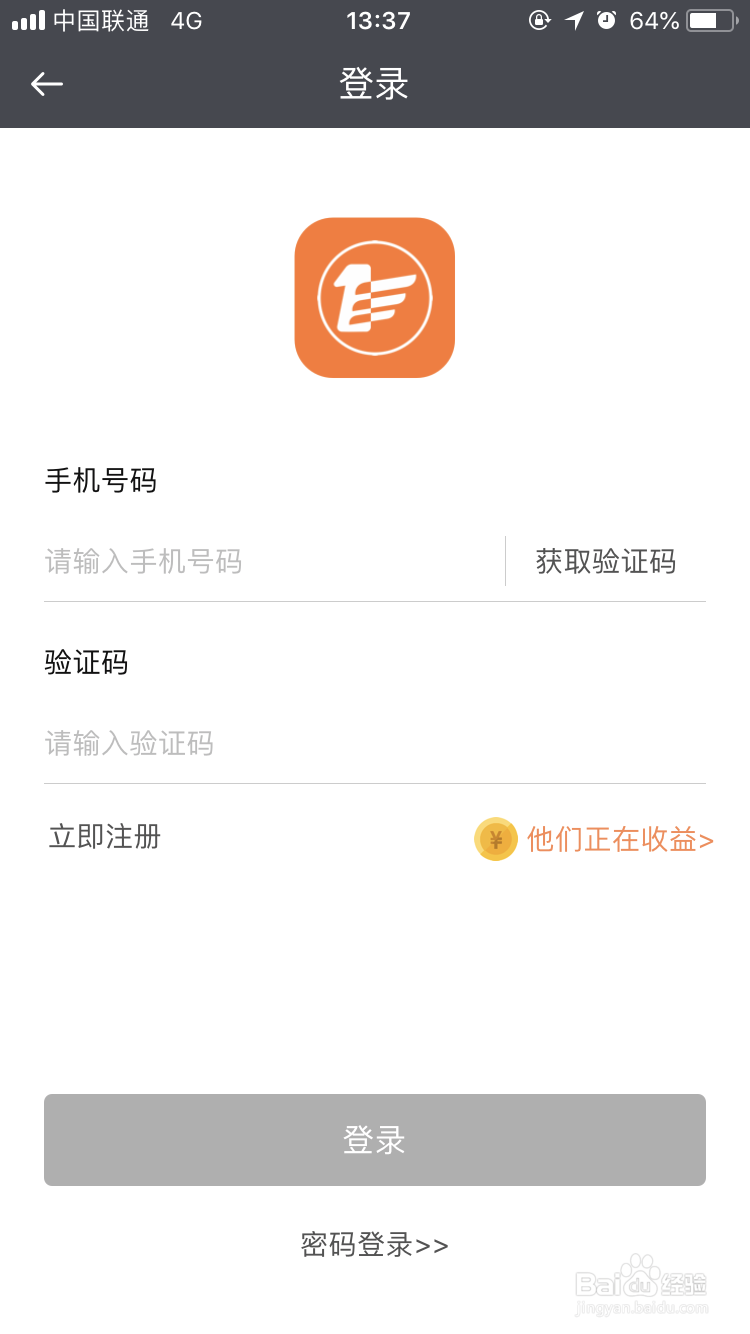Tap the gray 登录 login button
Image resolution: width=750 pixels, height=1334 pixels.
pyautogui.click(x=375, y=1140)
